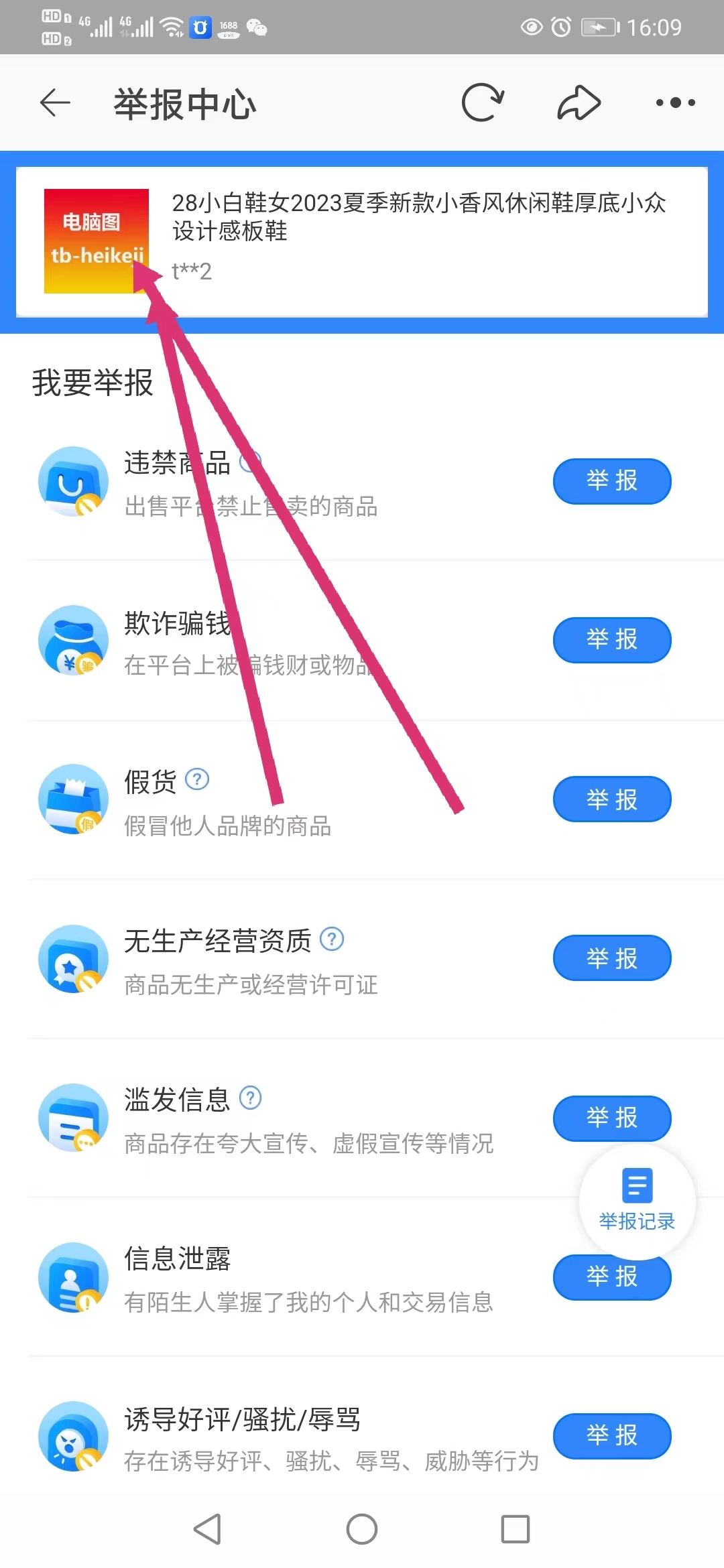The height and width of the screenshot is (1568, 724).
Task: Refresh the report center page
Action: pyautogui.click(x=483, y=103)
